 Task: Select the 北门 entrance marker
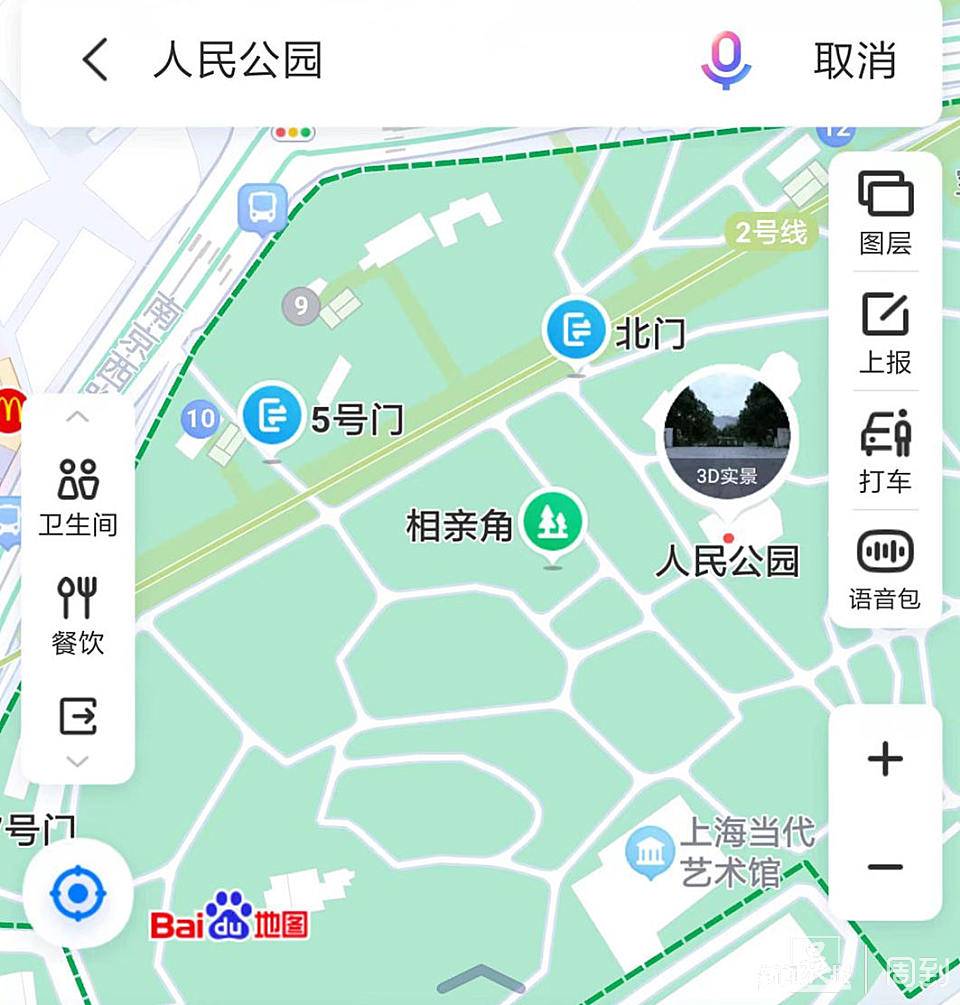pyautogui.click(x=575, y=330)
